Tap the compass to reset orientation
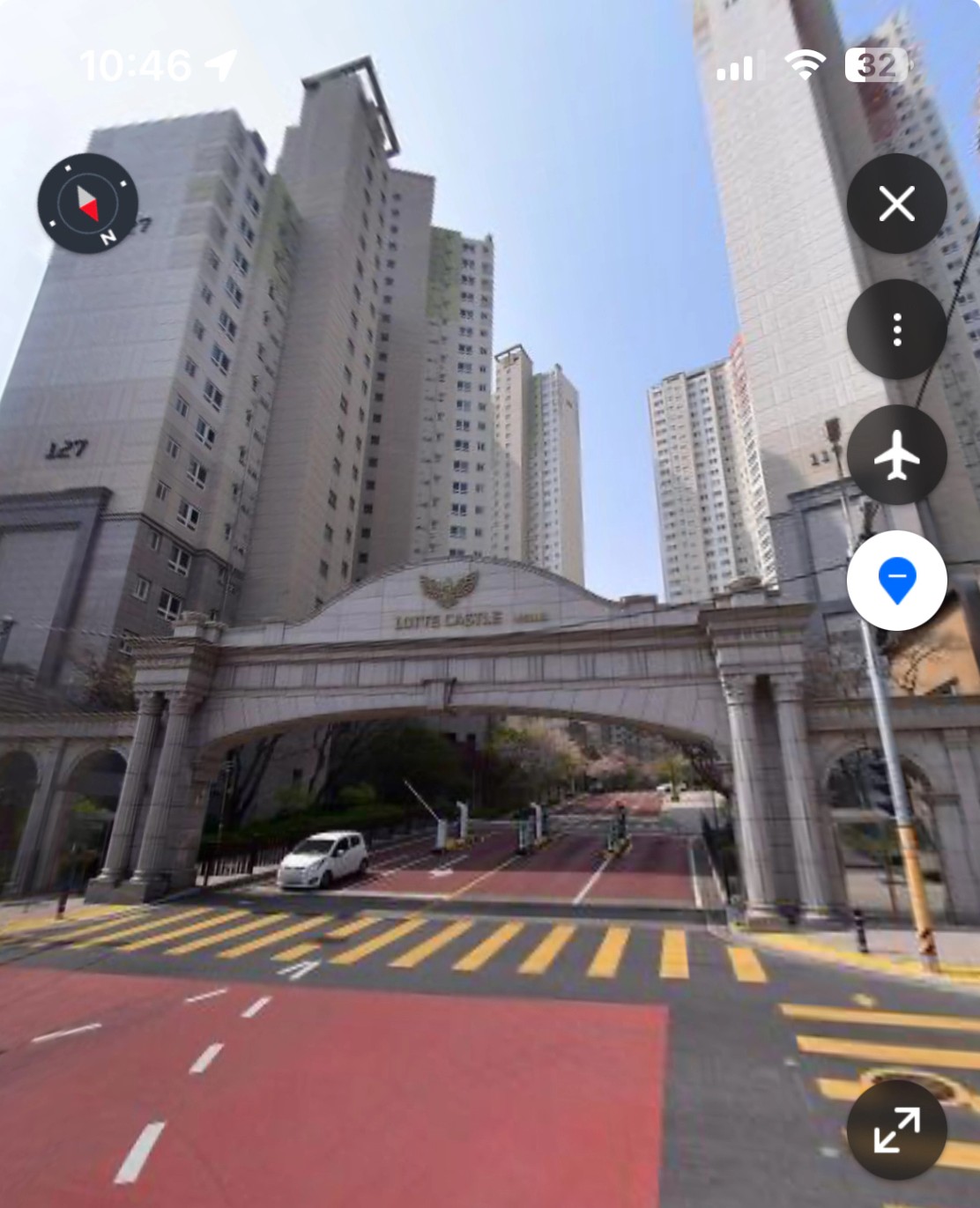 point(88,204)
